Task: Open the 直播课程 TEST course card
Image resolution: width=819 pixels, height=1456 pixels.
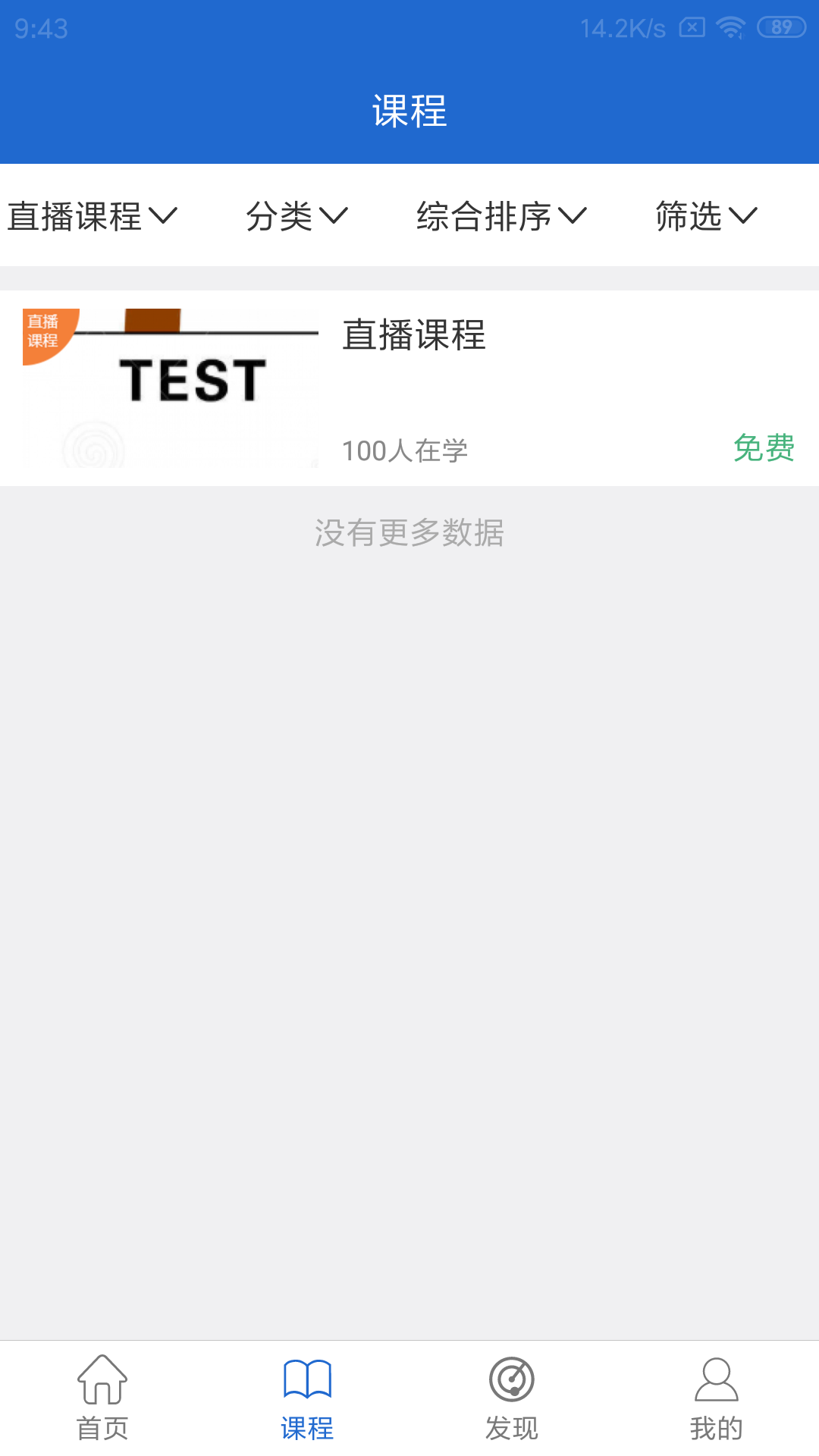Action: [409, 388]
